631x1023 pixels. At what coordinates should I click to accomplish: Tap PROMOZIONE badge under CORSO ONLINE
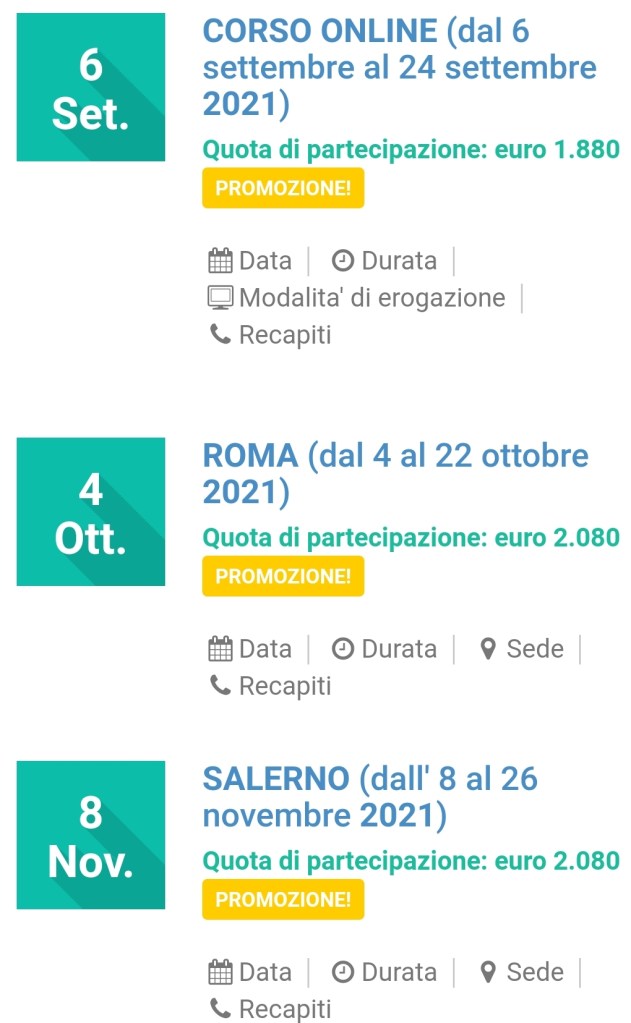[x=283, y=189]
